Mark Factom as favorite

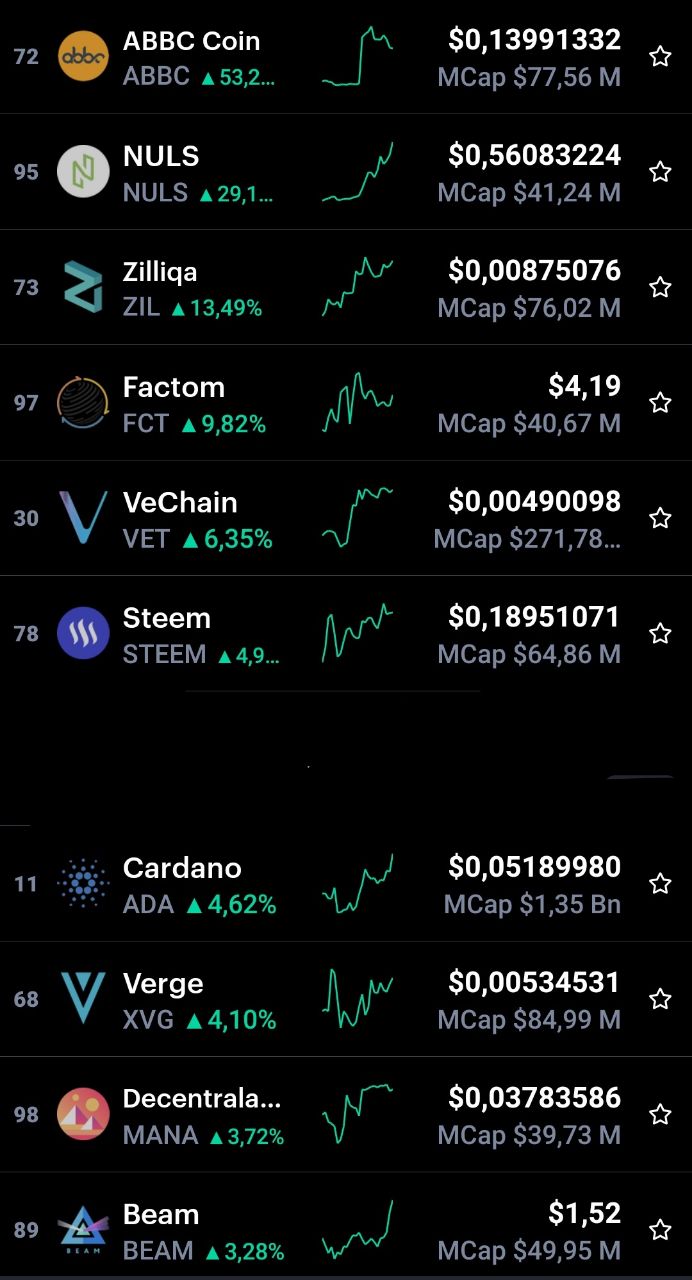[x=660, y=403]
